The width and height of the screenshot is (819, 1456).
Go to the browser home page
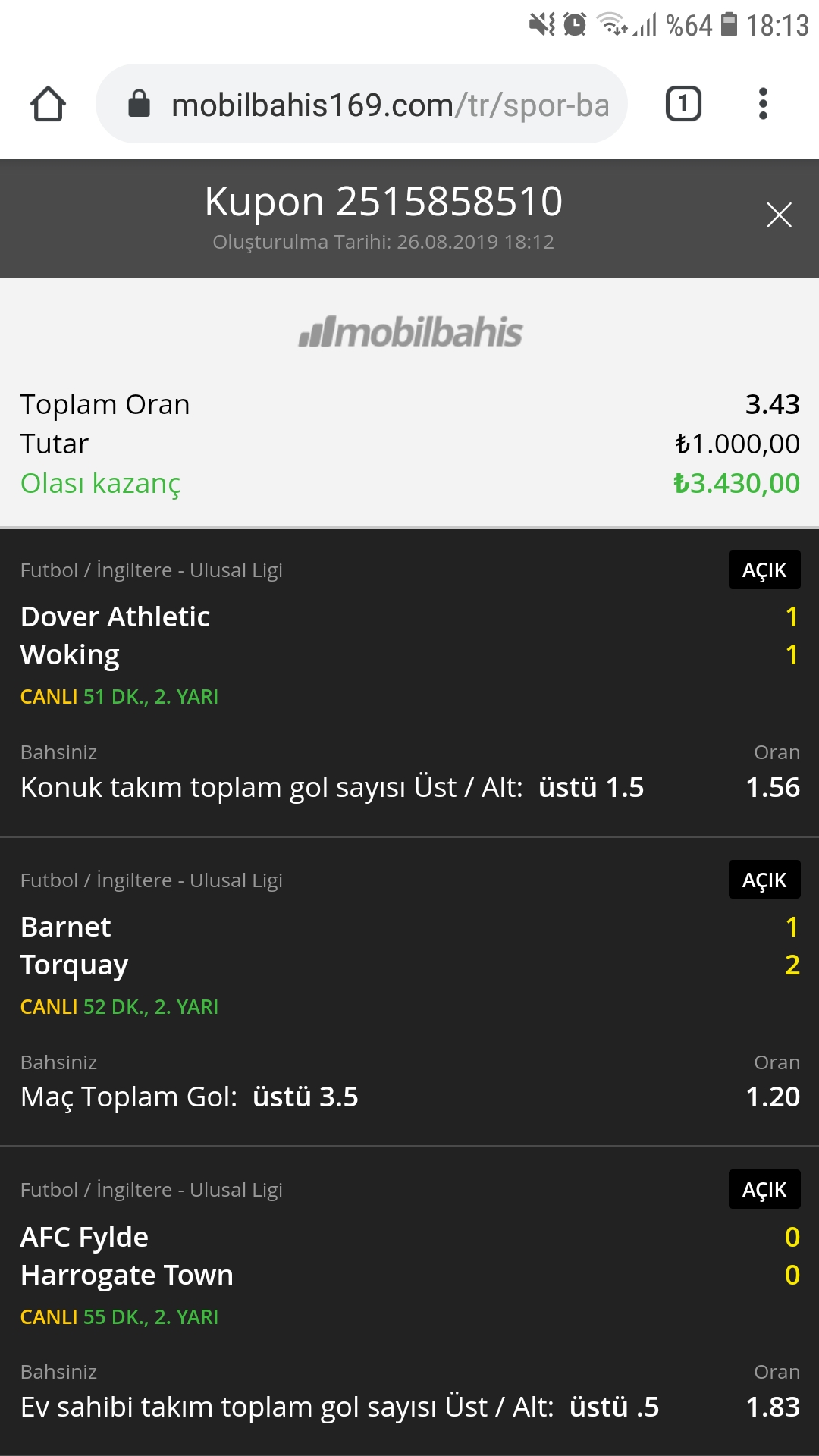48,104
